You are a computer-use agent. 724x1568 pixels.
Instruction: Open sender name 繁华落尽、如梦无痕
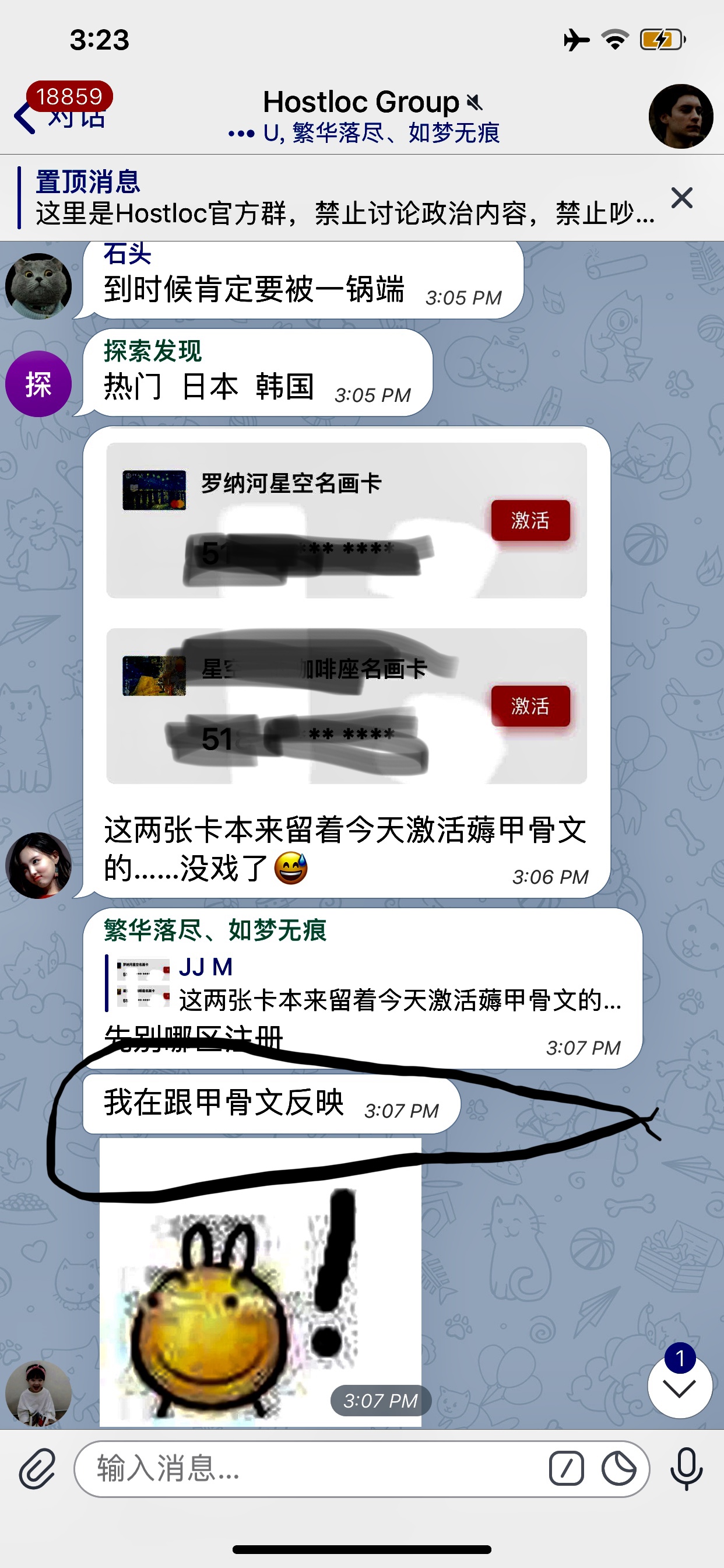[x=215, y=930]
